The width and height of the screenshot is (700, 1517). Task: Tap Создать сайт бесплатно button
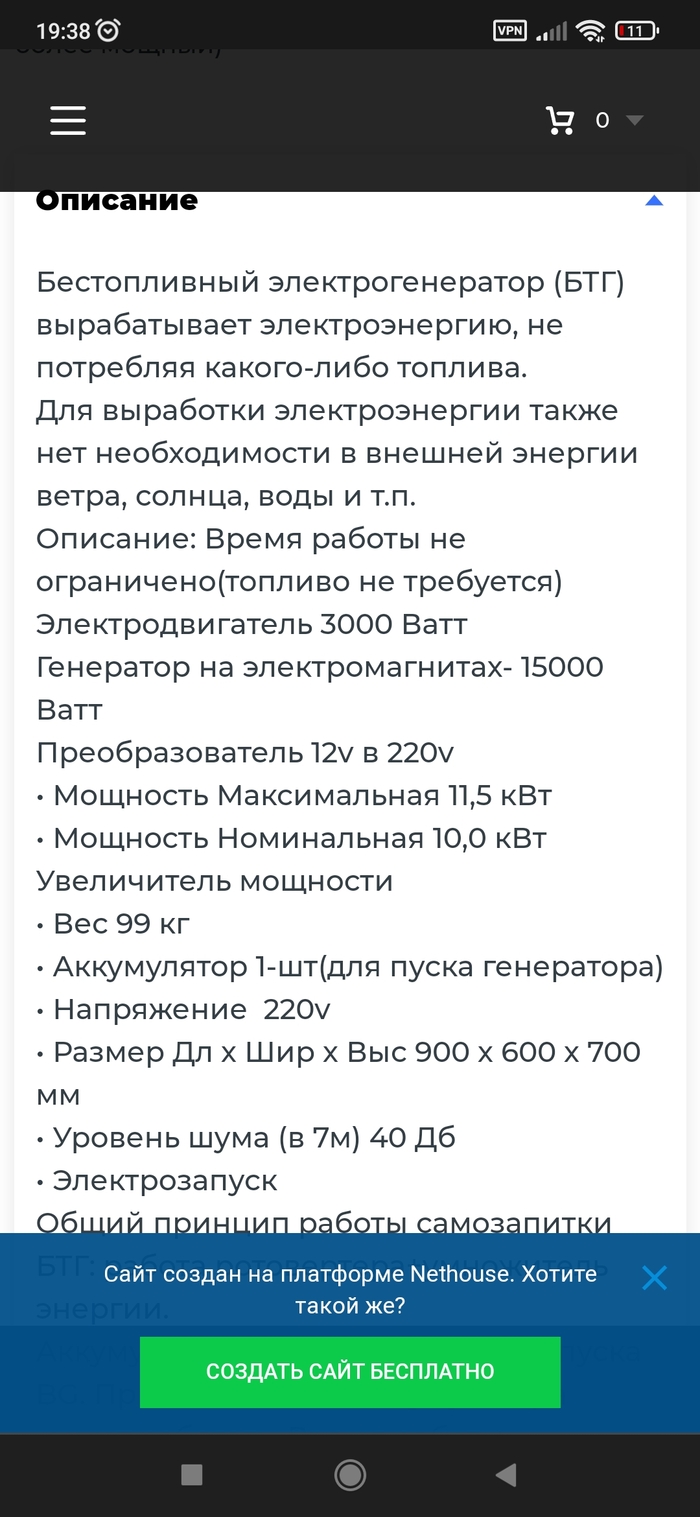(350, 1371)
